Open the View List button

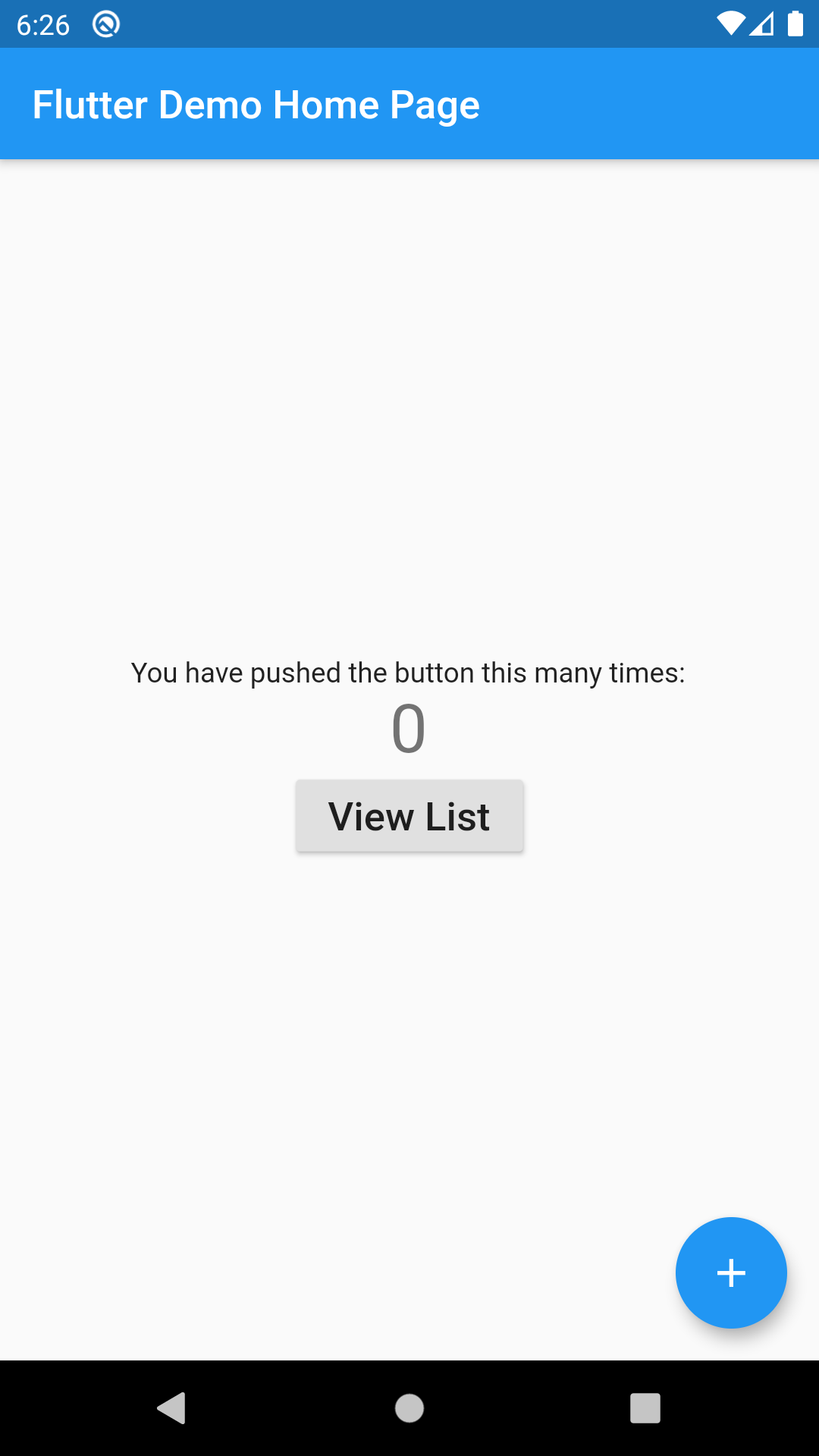coord(409,816)
